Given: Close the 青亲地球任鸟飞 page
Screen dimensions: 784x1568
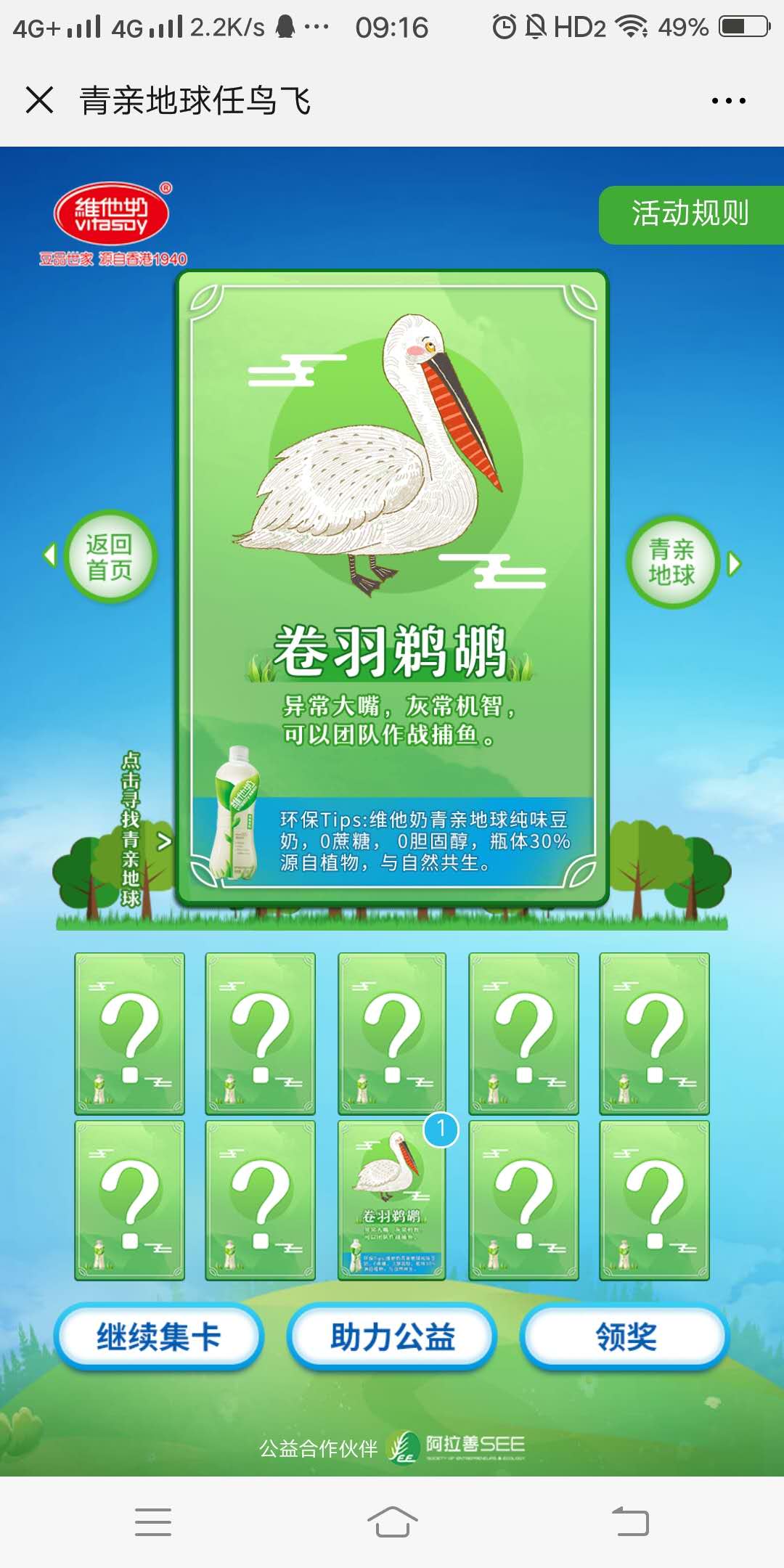Looking at the screenshot, I should tap(40, 100).
